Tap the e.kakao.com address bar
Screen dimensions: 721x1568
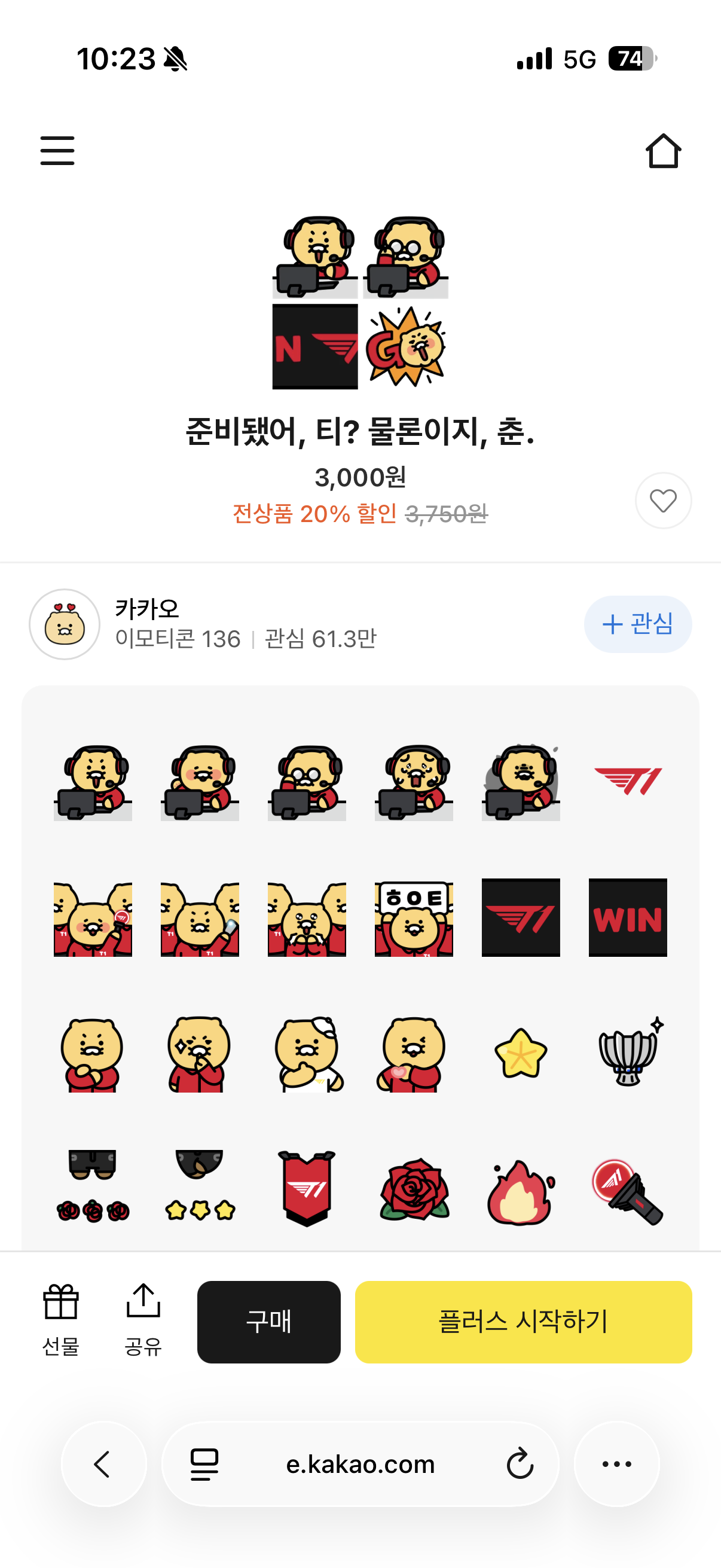point(360,1464)
